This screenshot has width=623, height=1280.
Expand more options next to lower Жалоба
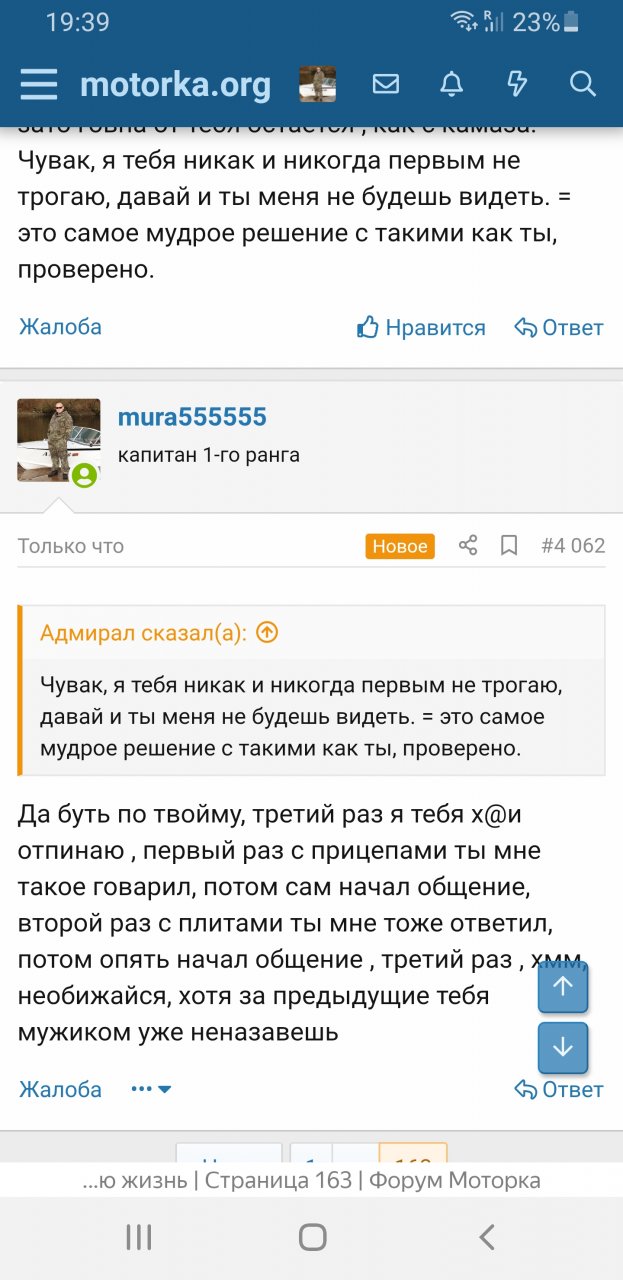pos(151,1089)
